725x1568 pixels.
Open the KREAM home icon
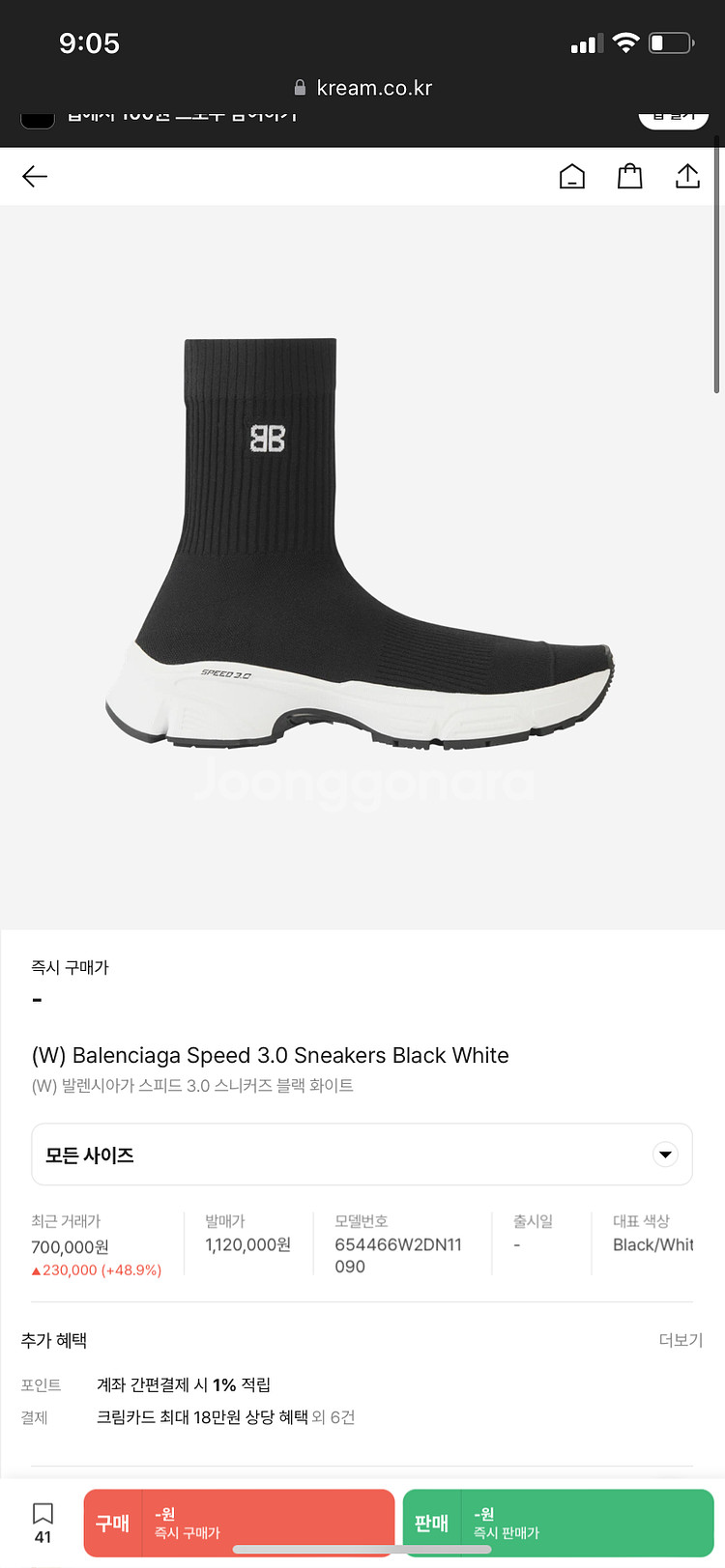(x=572, y=176)
